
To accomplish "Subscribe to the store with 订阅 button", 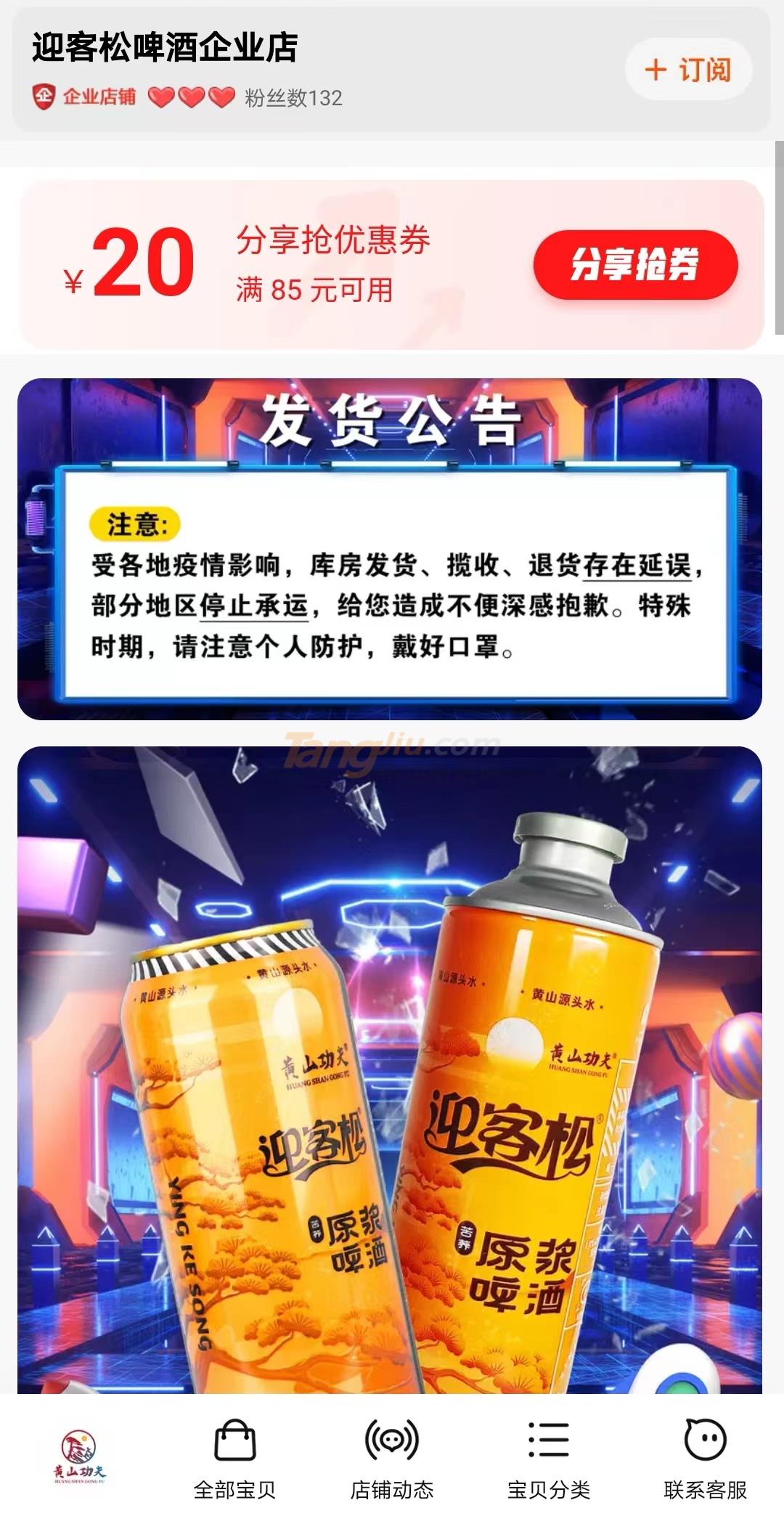I will pos(688,70).
